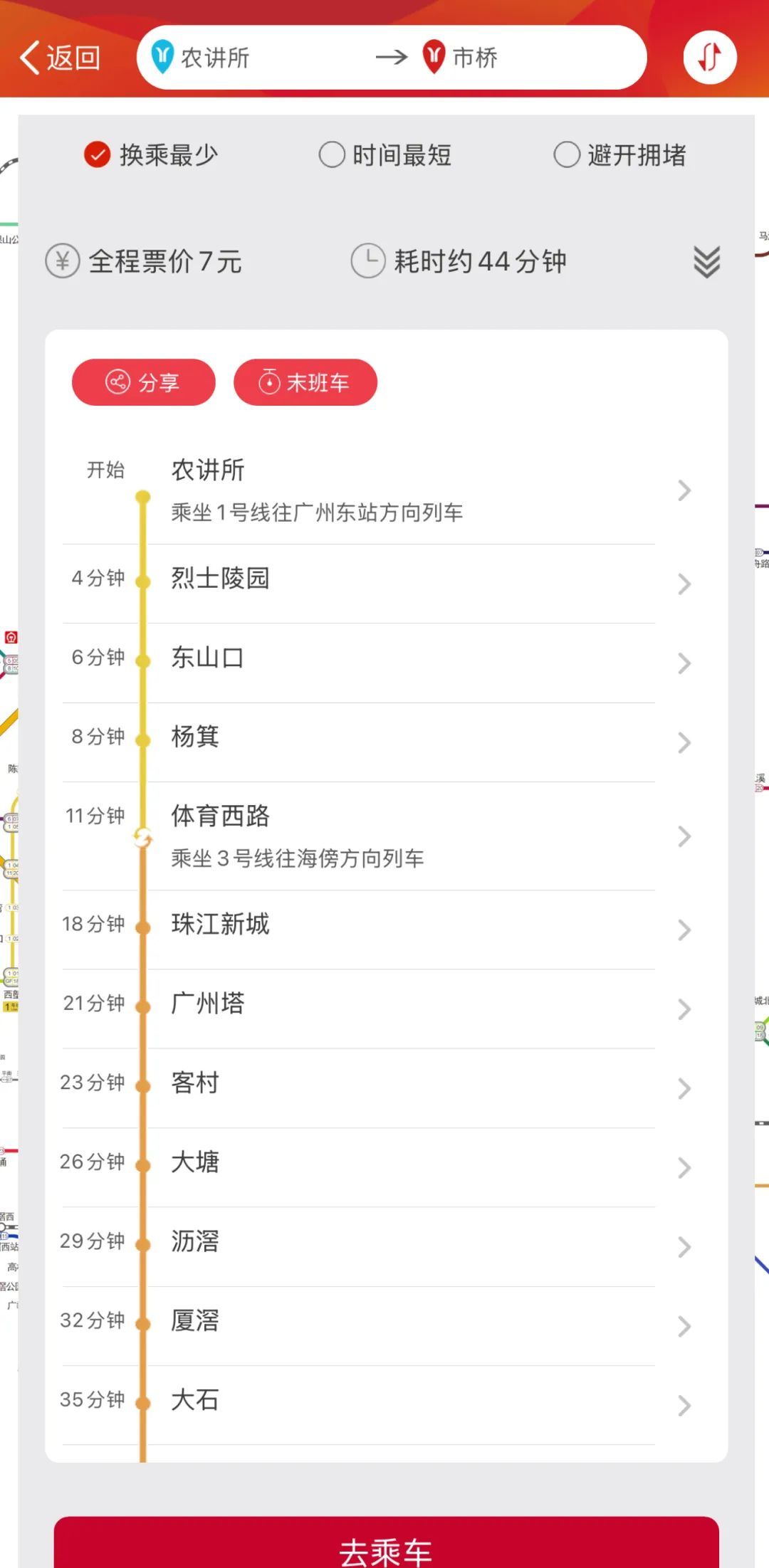Edit the destination station 市桥
769x1568 pixels.
click(474, 58)
